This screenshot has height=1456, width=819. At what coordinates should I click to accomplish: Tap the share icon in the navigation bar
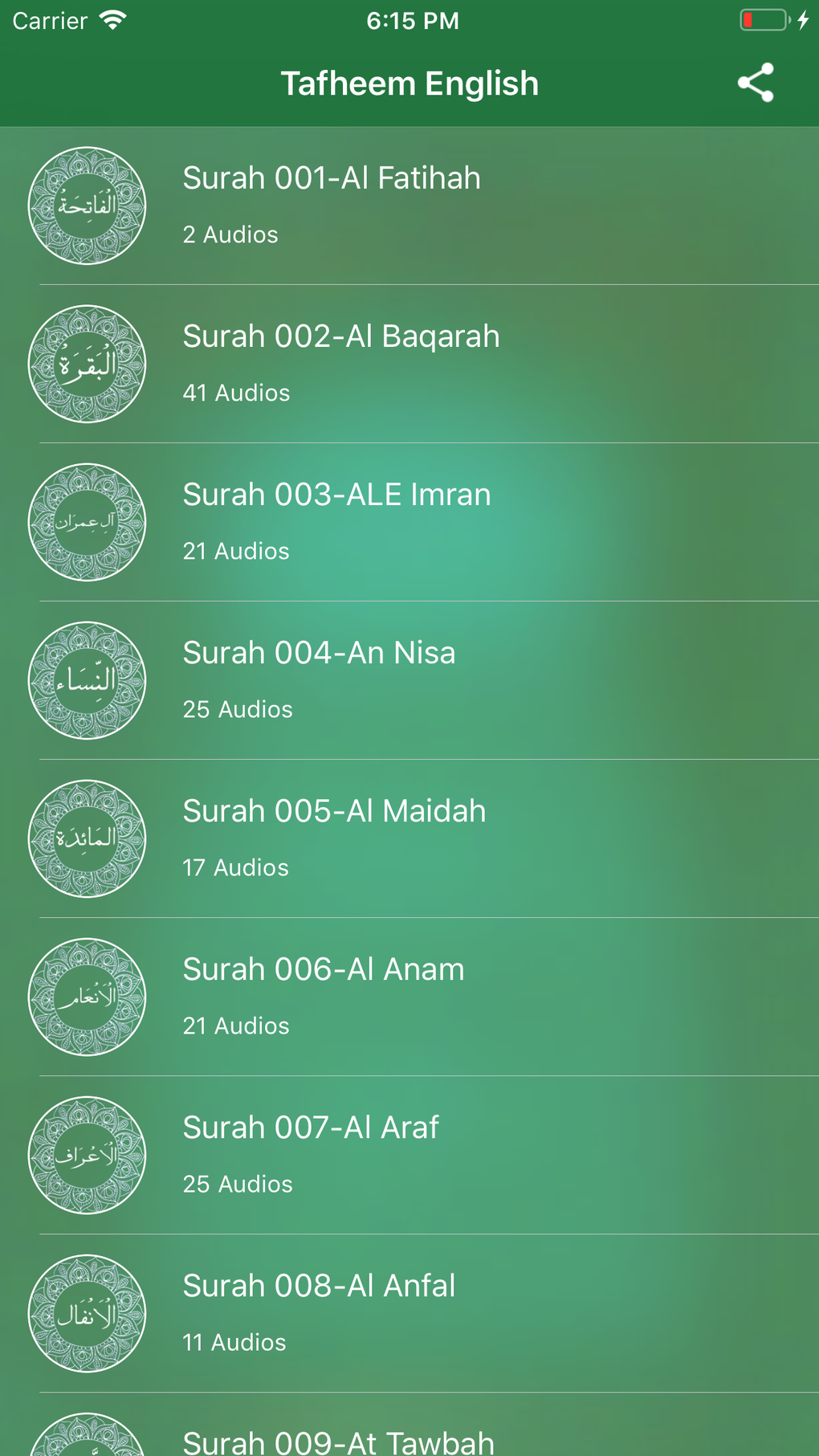click(755, 82)
